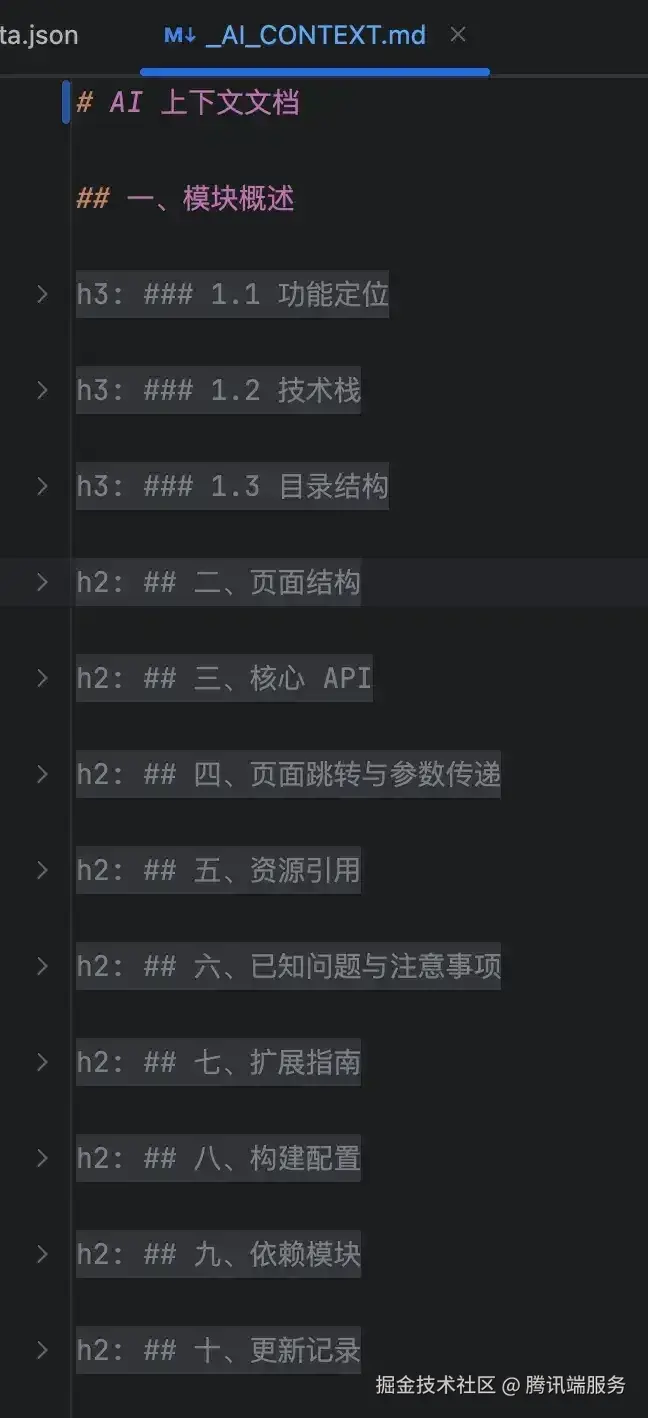Image resolution: width=648 pixels, height=1418 pixels.
Task: Unfold the 九、依赖模块 section
Action: tap(42, 1254)
